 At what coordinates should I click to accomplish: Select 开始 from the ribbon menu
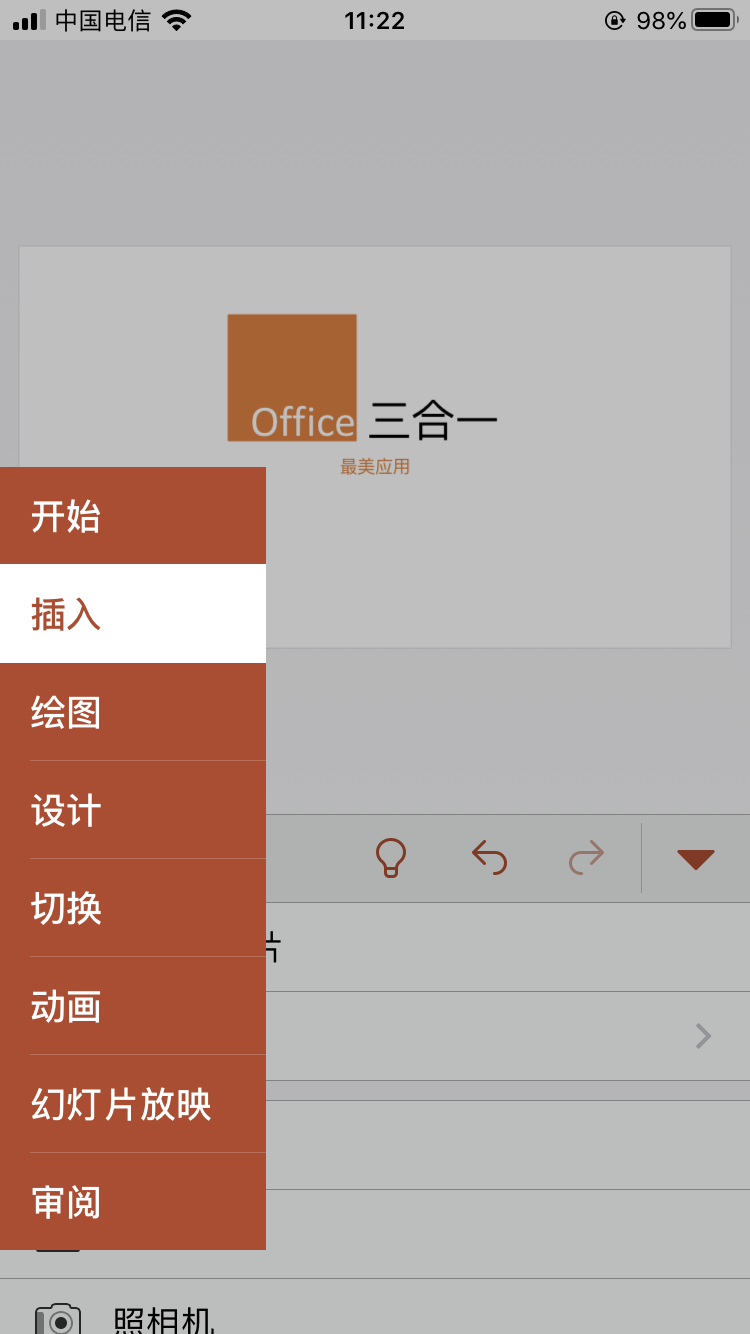coord(133,516)
